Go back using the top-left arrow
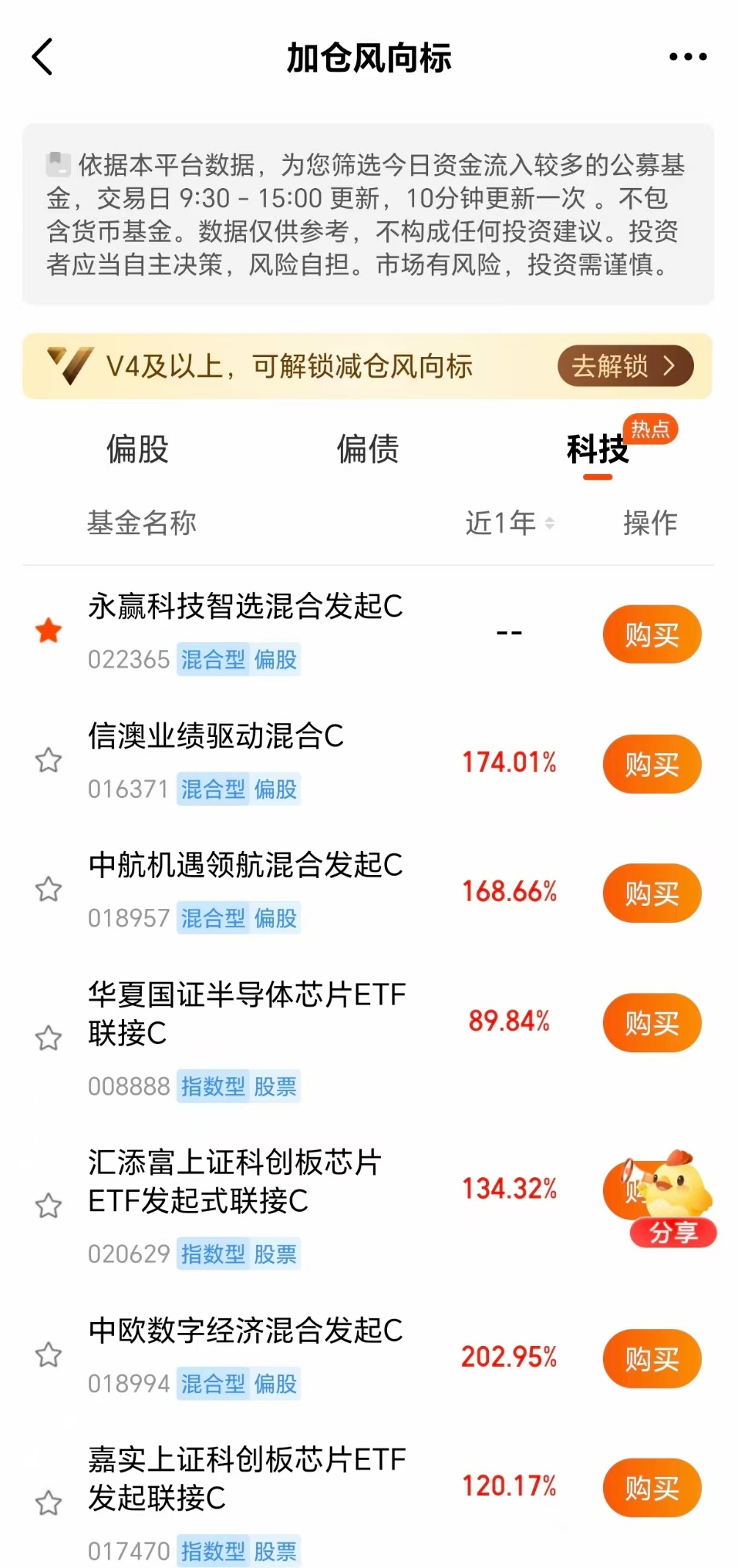 43,57
